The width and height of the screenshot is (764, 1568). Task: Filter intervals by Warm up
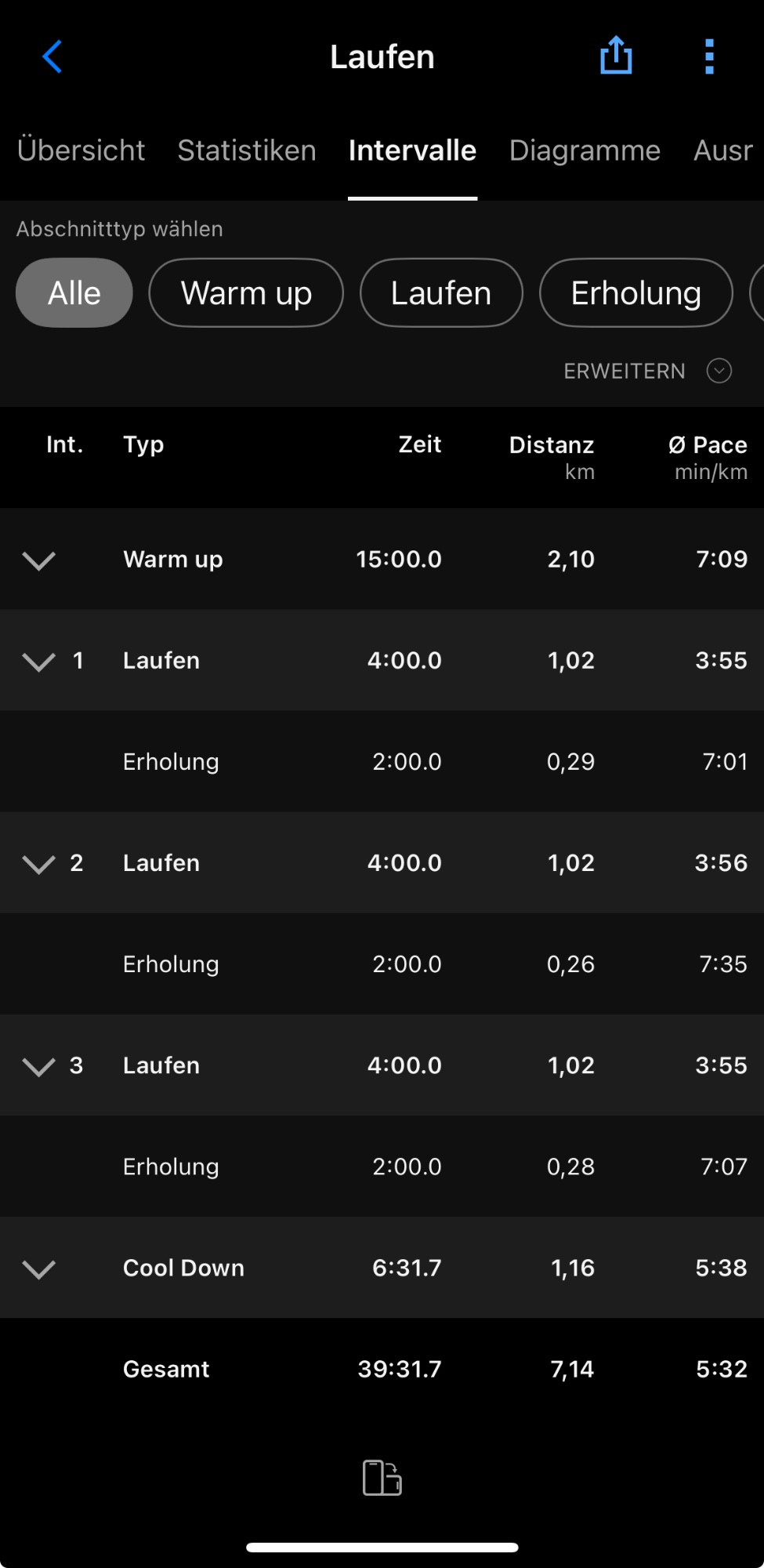coord(246,293)
